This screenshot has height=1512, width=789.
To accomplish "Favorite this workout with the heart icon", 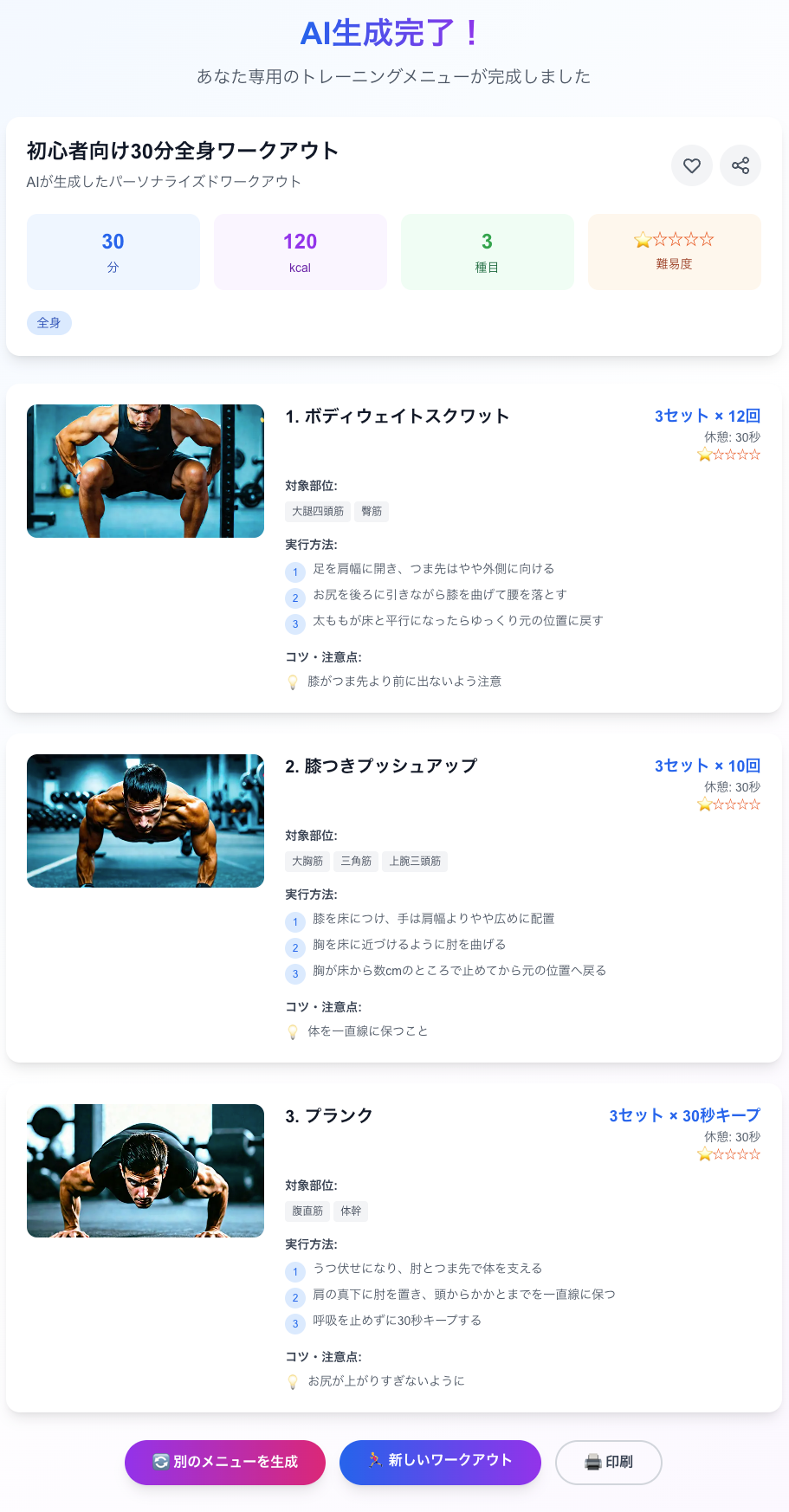I will (691, 165).
